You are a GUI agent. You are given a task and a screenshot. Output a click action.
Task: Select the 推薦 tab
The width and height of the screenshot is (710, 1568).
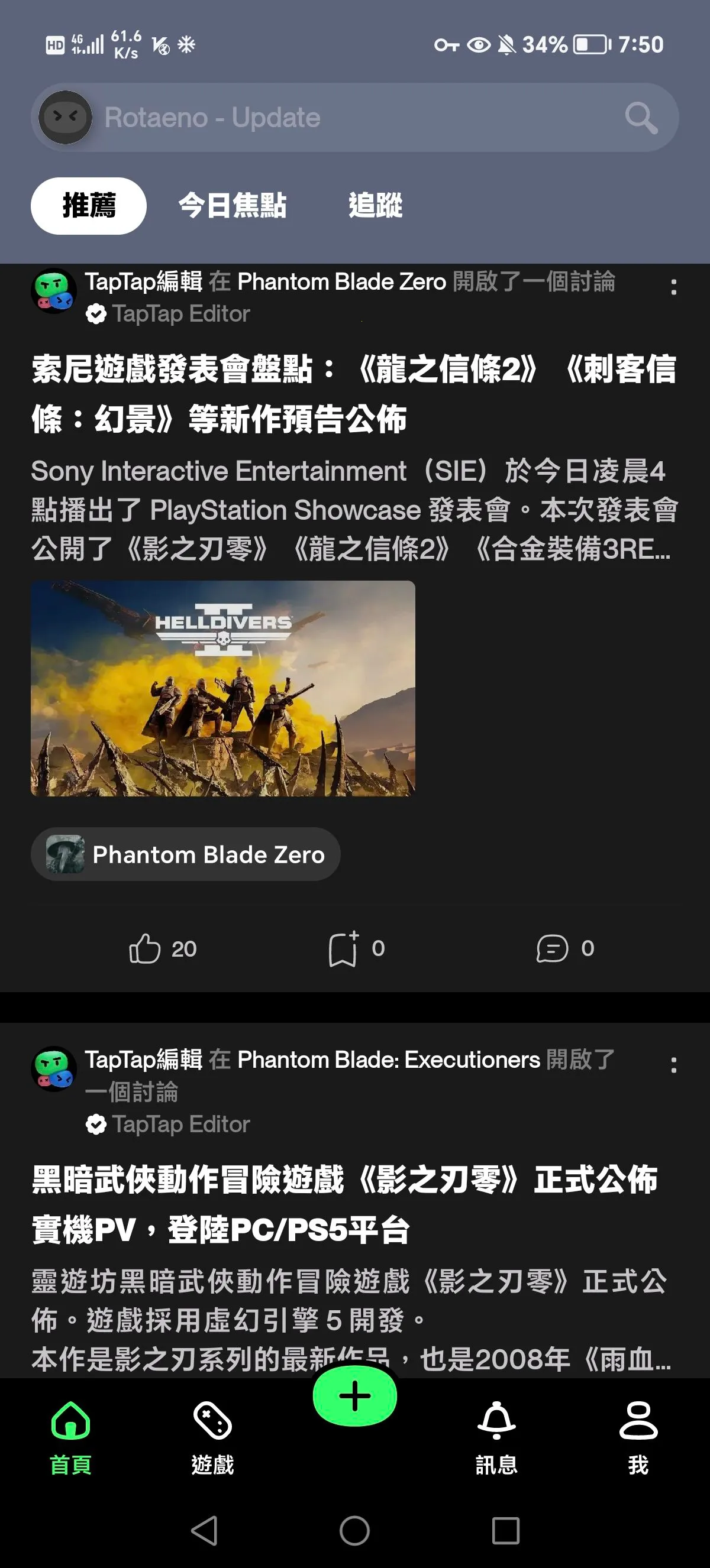(88, 206)
